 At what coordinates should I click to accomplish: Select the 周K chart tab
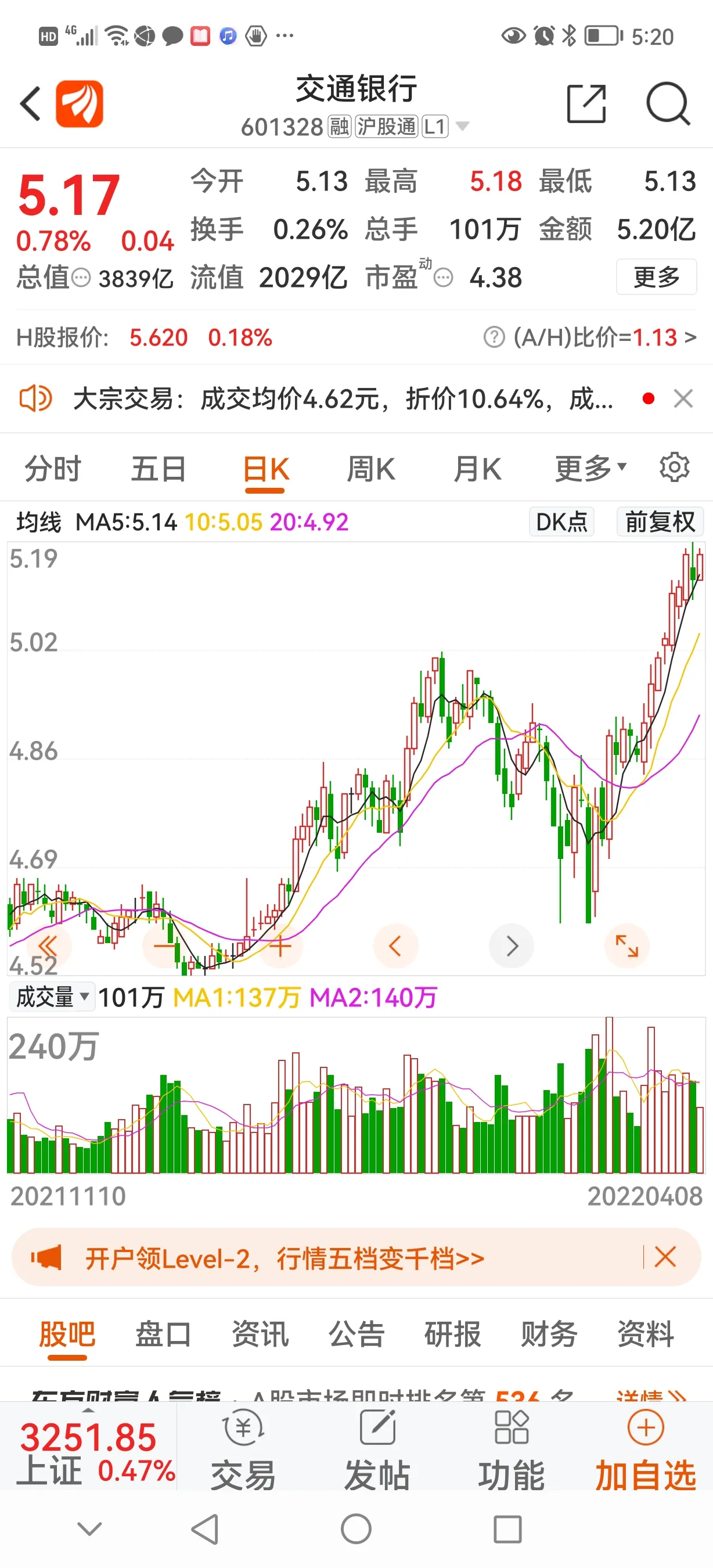coord(370,469)
